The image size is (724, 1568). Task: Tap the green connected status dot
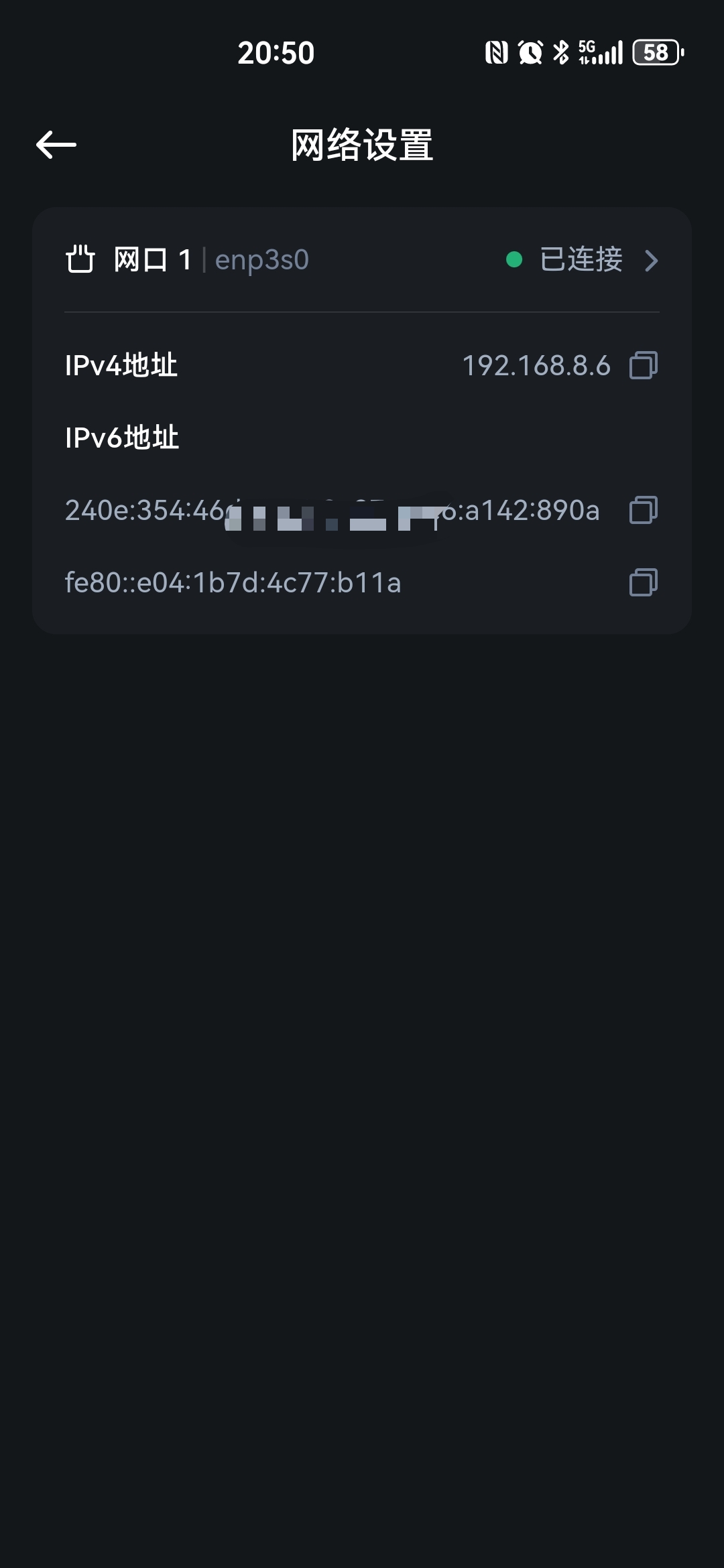tap(514, 260)
